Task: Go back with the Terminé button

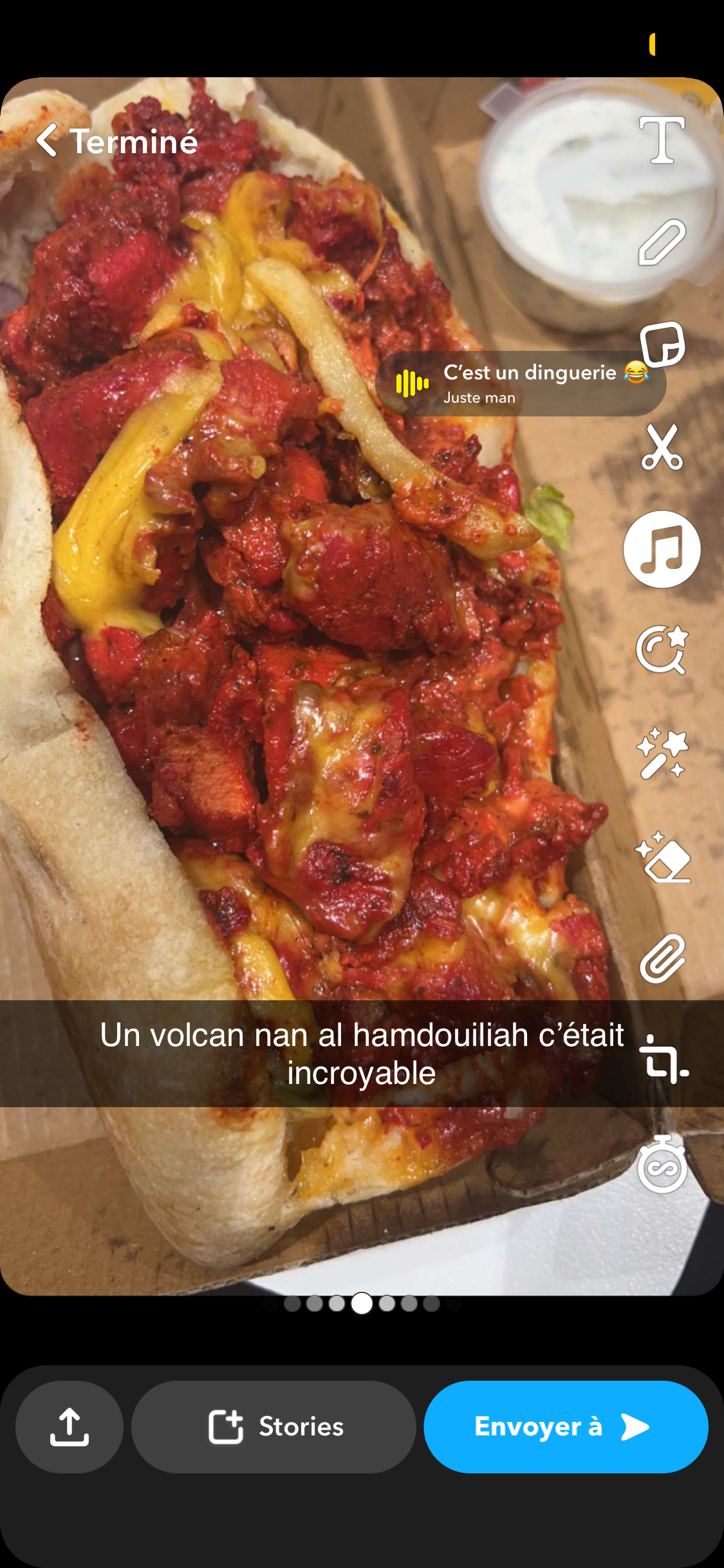Action: (x=117, y=141)
